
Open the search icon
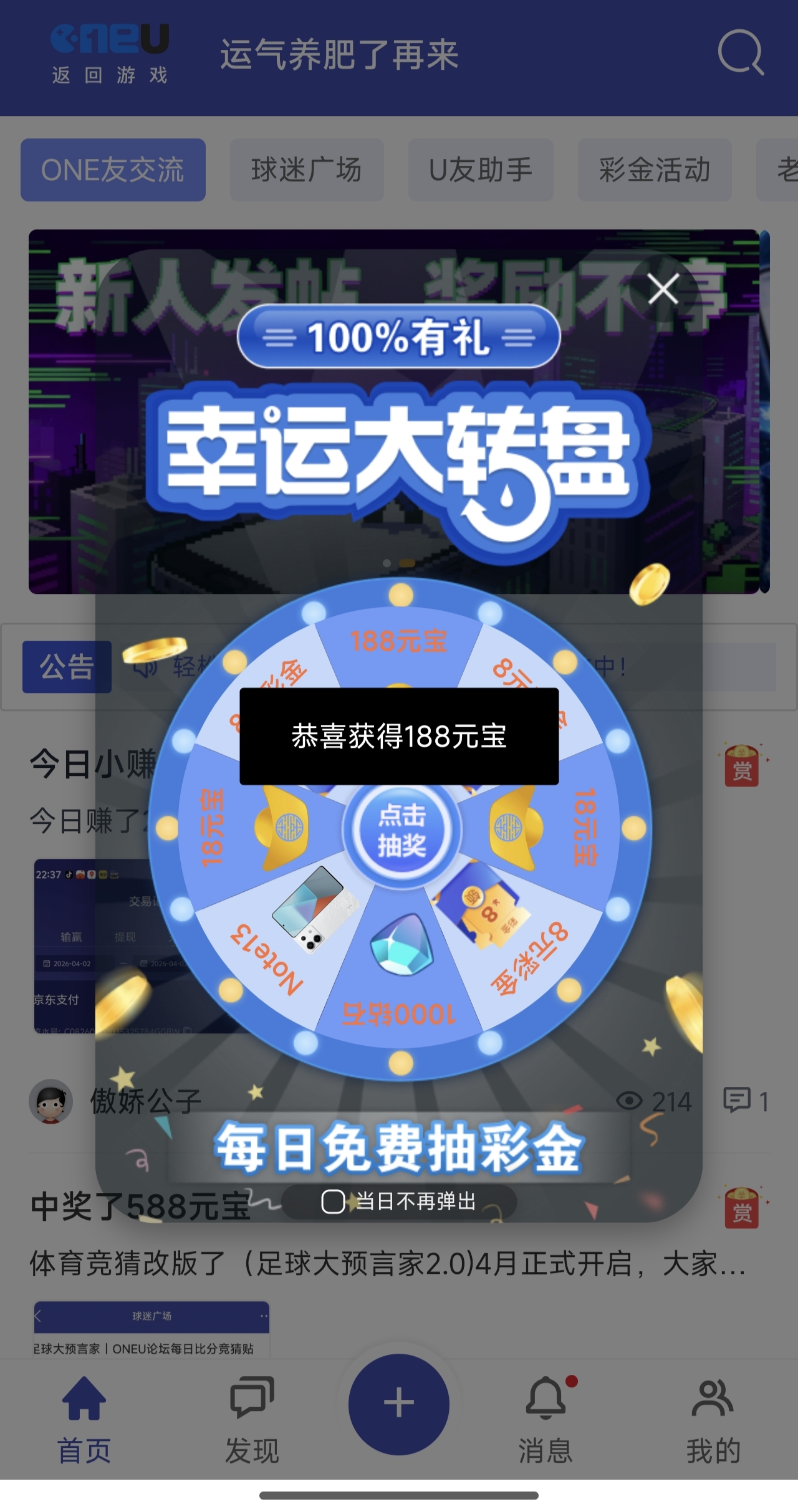click(740, 53)
